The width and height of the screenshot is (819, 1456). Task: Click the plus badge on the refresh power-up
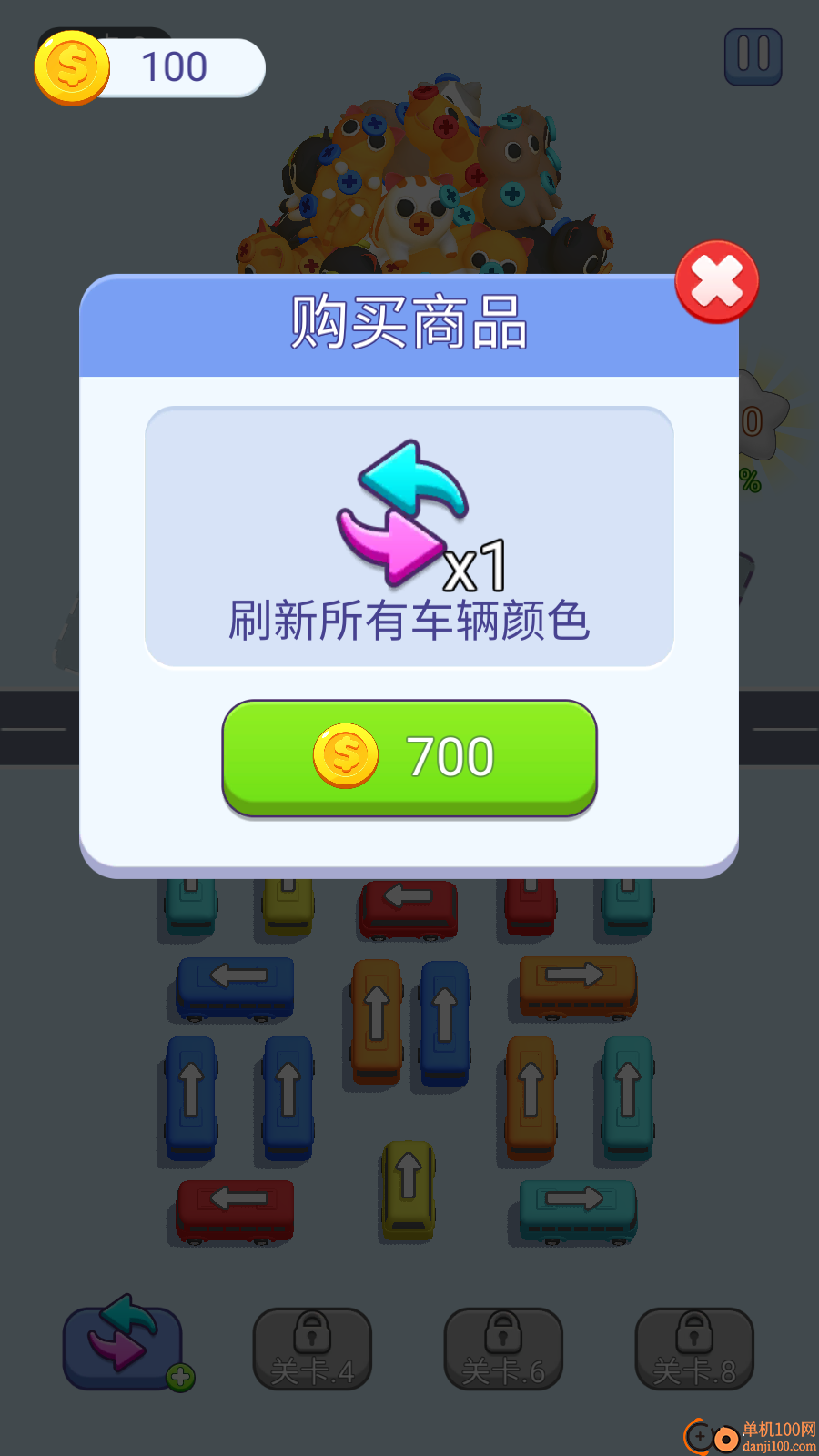(181, 1377)
